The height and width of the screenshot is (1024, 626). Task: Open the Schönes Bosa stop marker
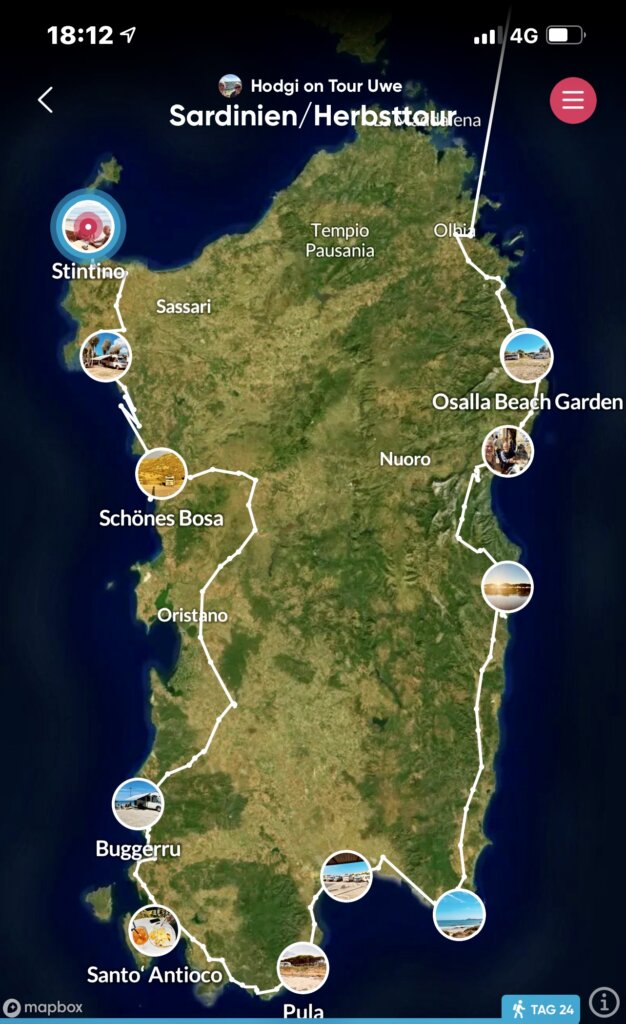coord(161,474)
